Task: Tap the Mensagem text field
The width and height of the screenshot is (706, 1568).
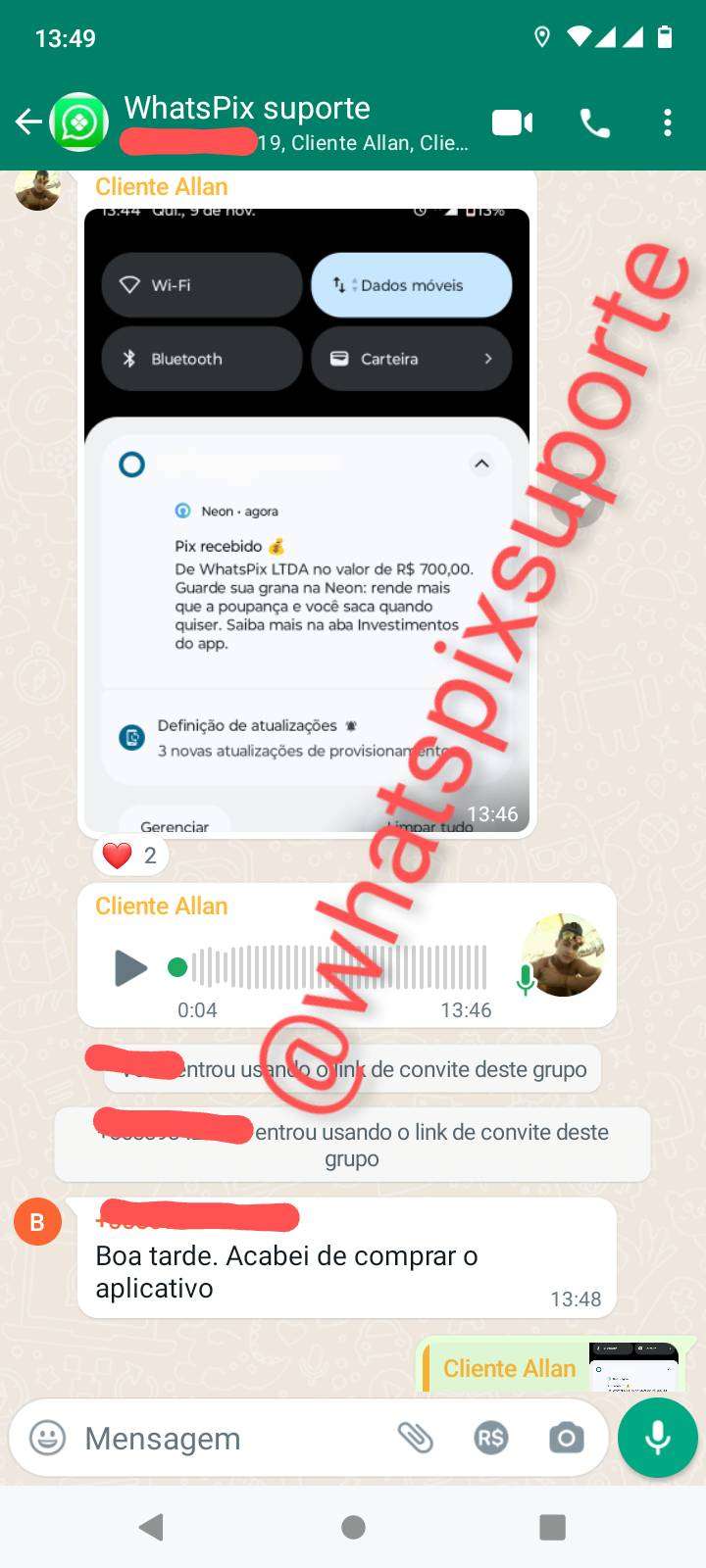Action: point(226,1438)
